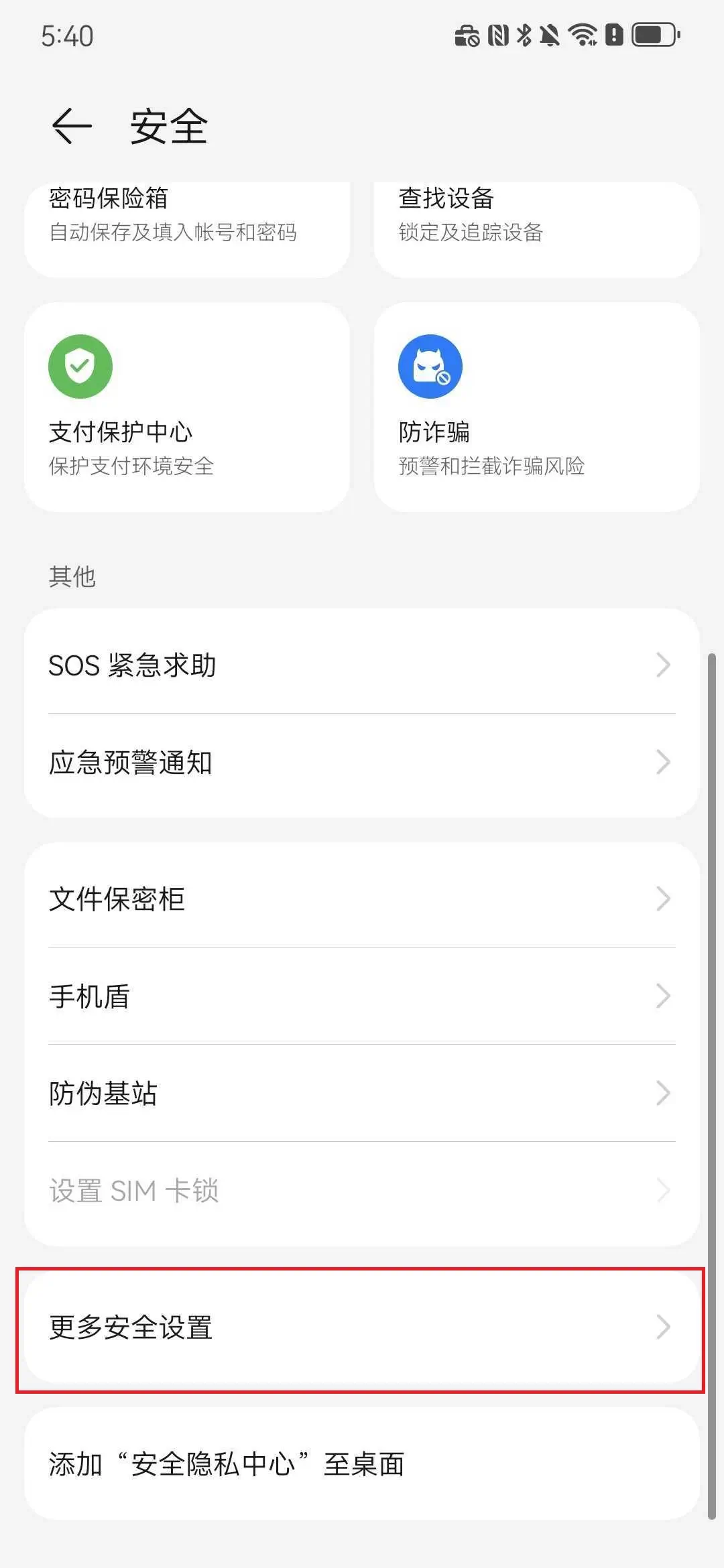Tap the Bluetooth icon in the status bar
This screenshot has width=724, height=1568.
(524, 35)
